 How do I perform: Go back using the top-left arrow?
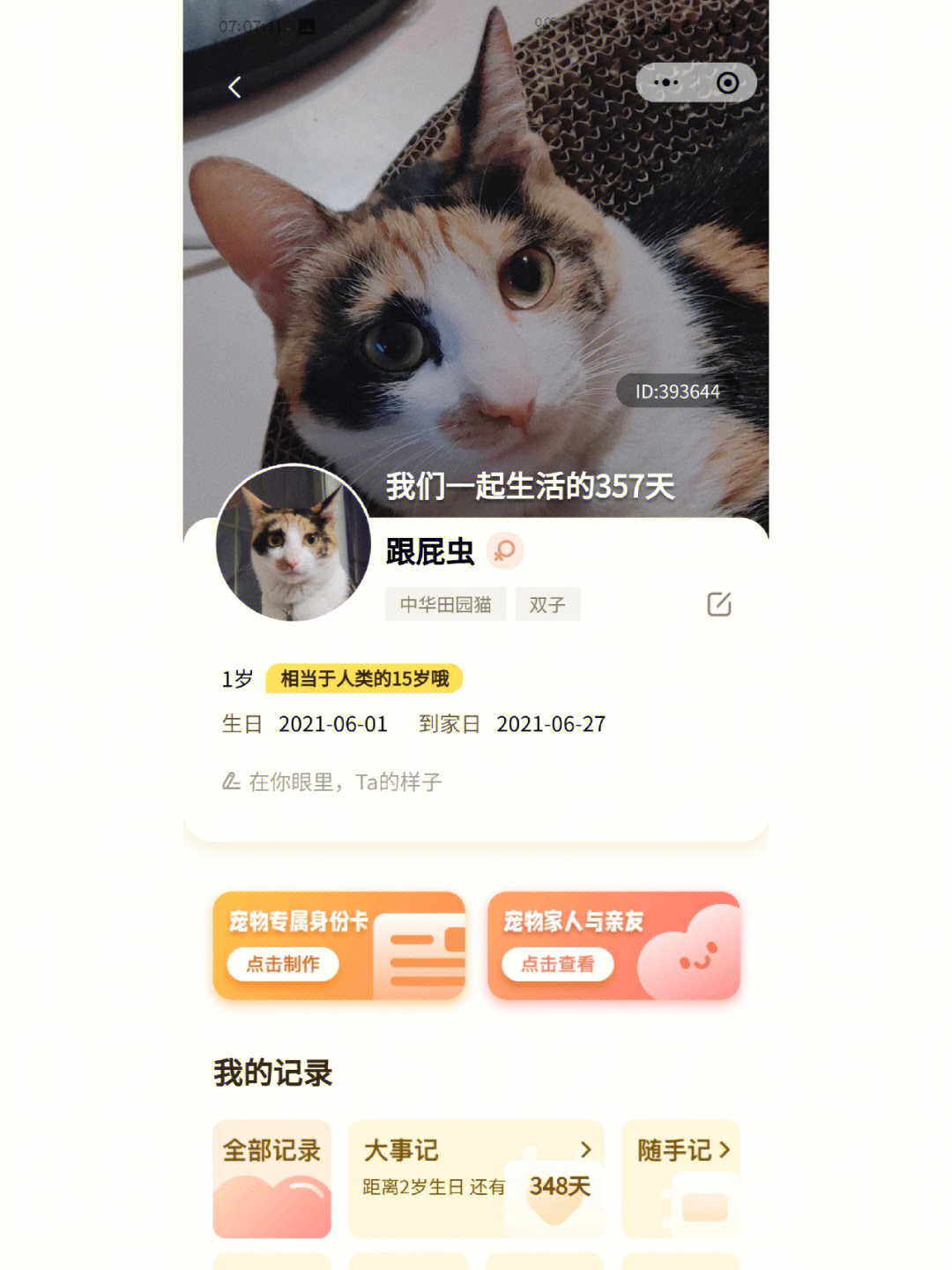click(234, 87)
